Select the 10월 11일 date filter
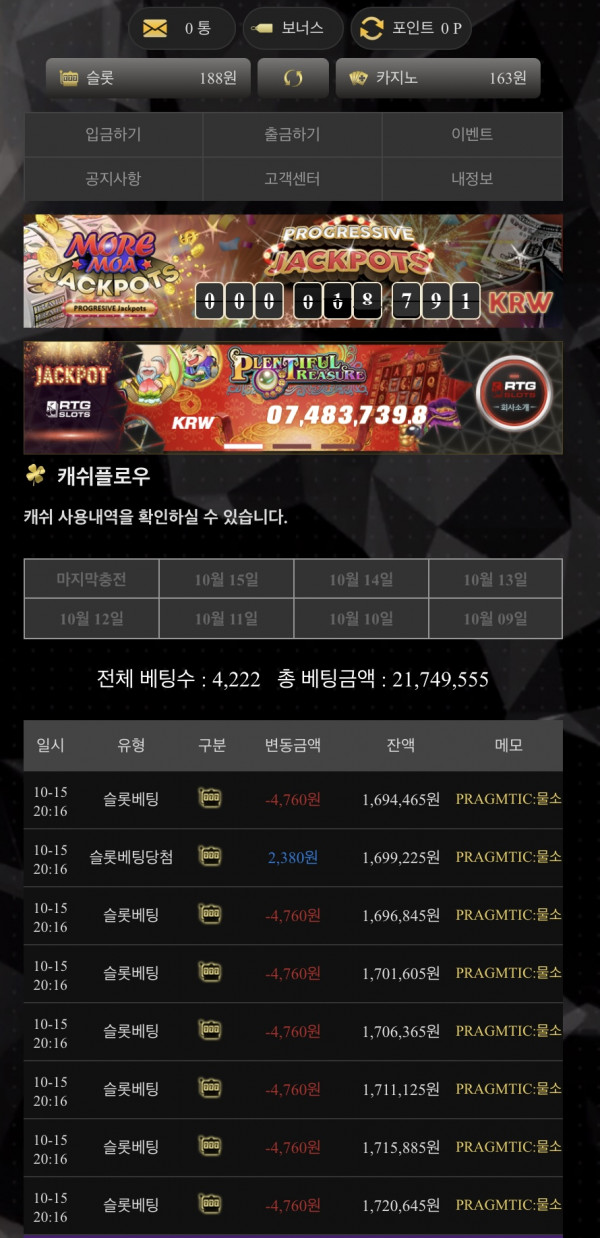 (226, 619)
